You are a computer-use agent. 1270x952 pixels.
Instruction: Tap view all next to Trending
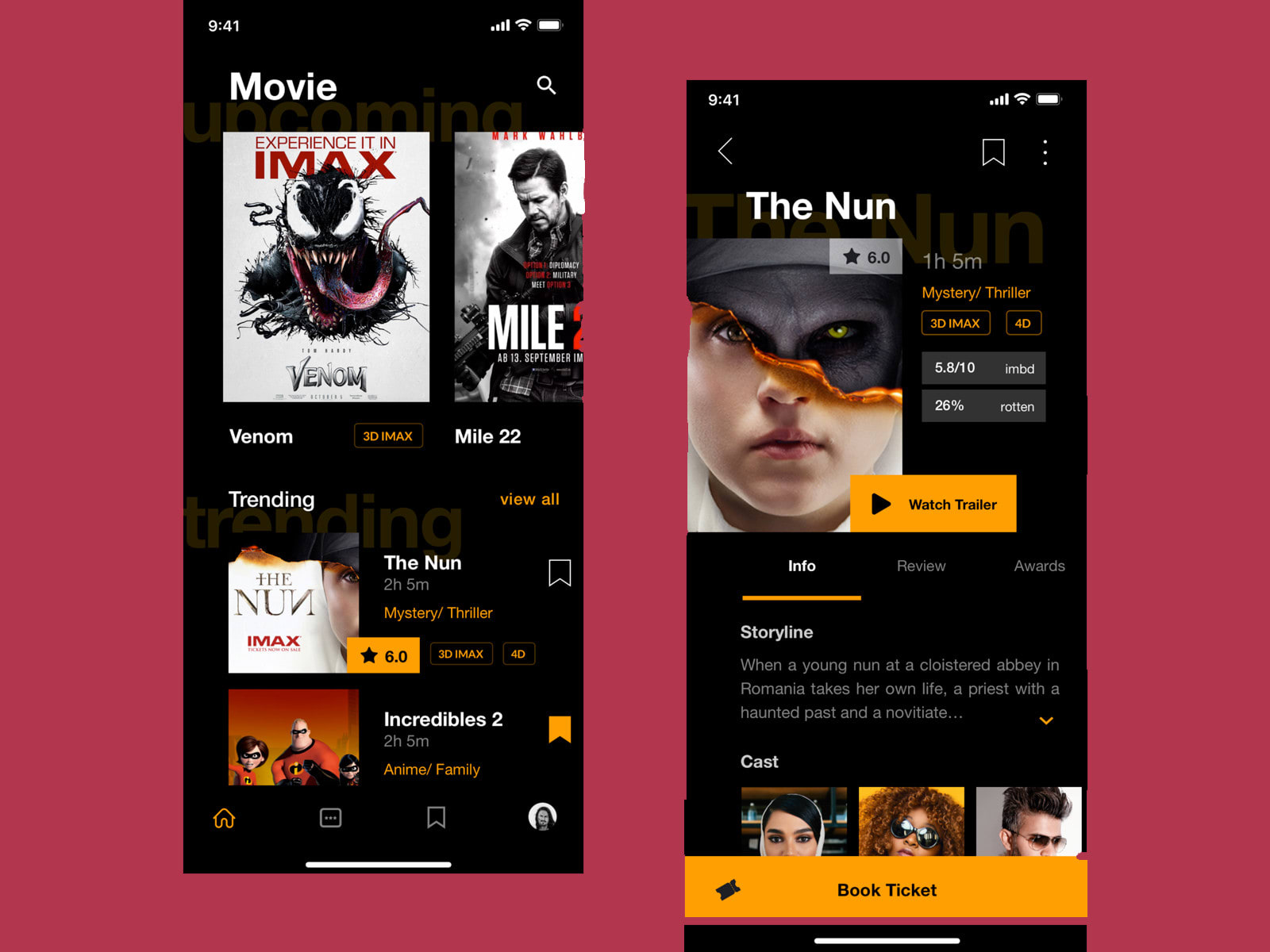coord(529,499)
